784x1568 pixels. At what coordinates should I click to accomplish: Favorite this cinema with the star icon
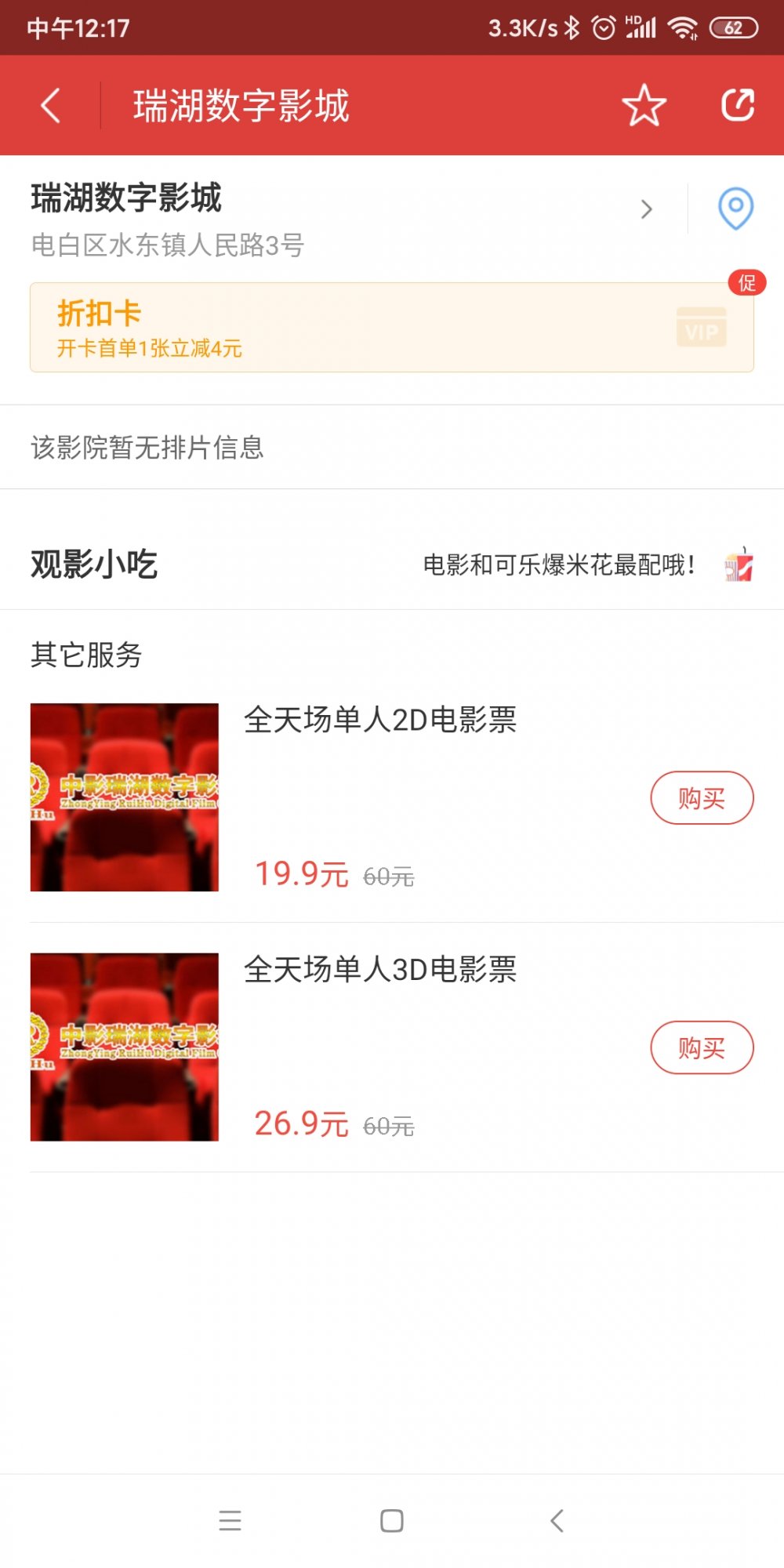point(644,105)
